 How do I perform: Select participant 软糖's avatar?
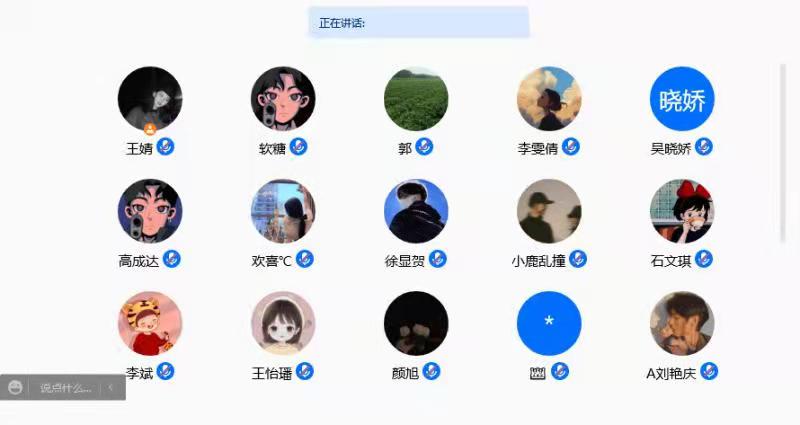283,99
